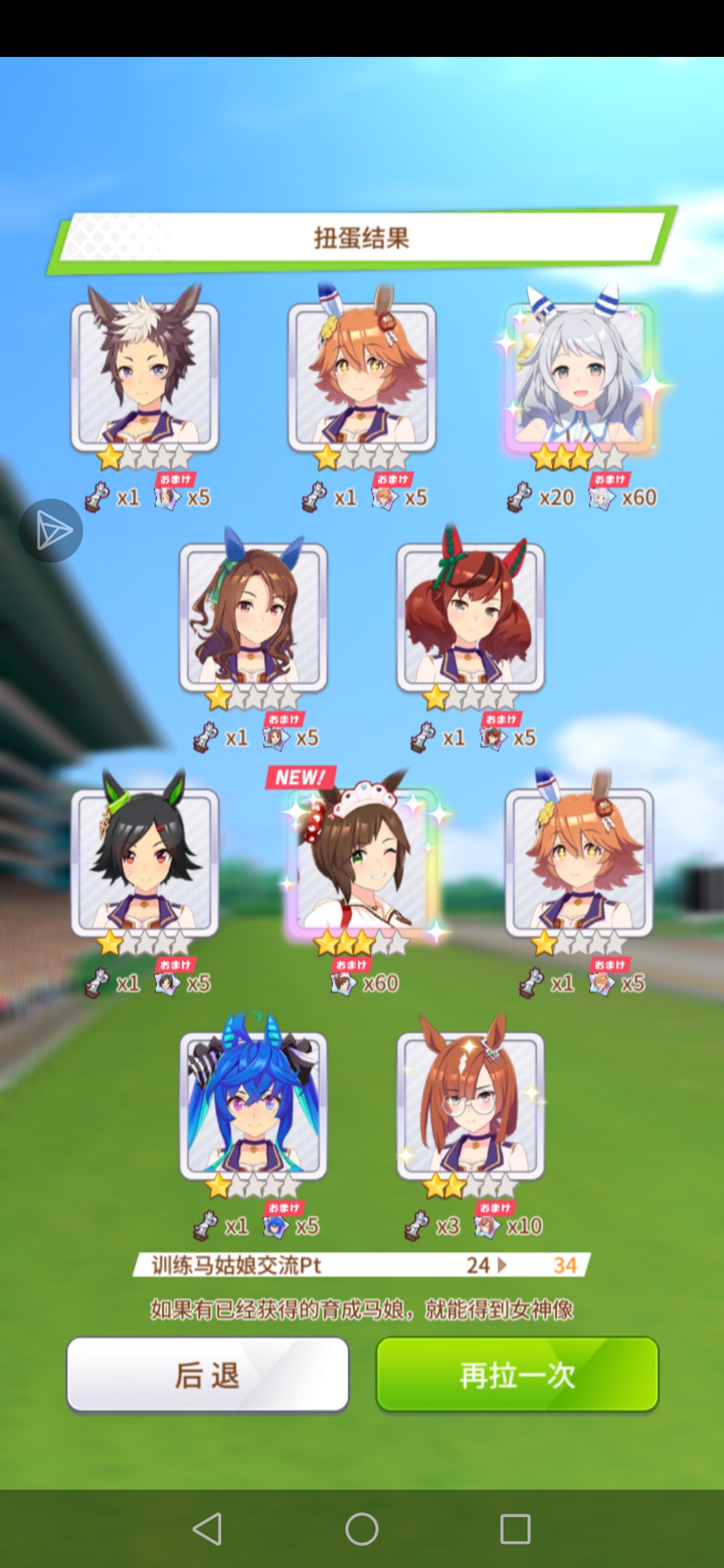View the two-star glasses character card
The image size is (724, 1568).
(x=471, y=1107)
